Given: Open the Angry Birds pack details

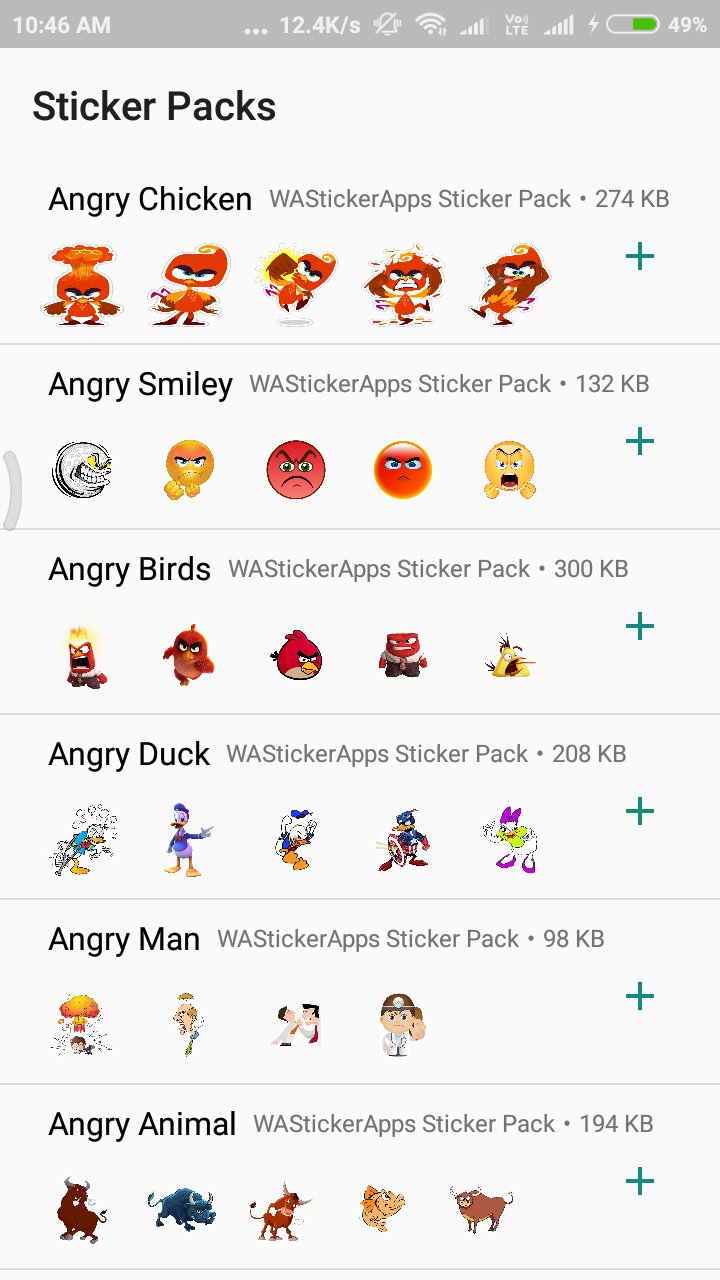Looking at the screenshot, I should (x=129, y=569).
